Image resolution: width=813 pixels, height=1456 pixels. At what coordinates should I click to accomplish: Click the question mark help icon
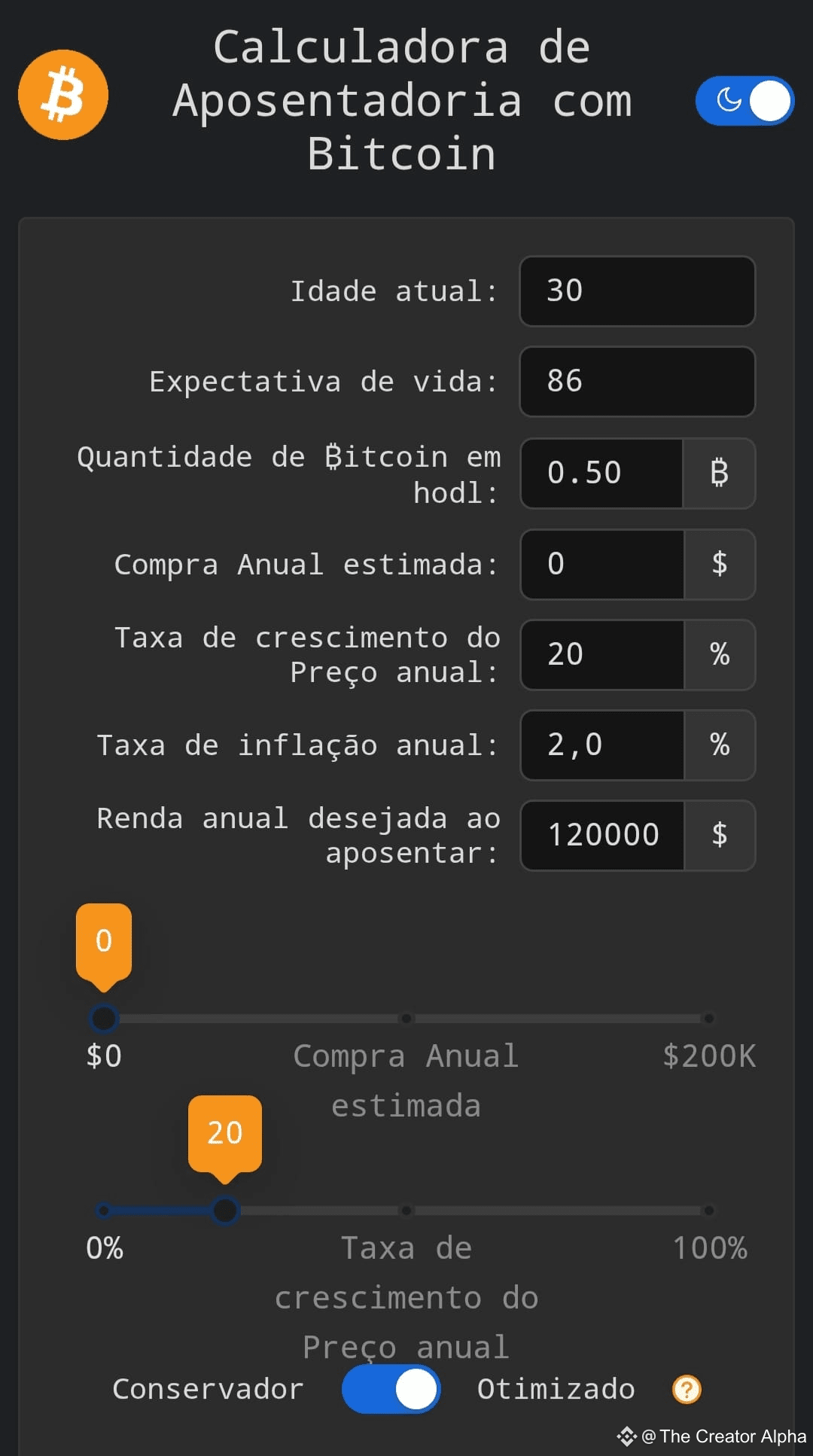click(x=685, y=1390)
